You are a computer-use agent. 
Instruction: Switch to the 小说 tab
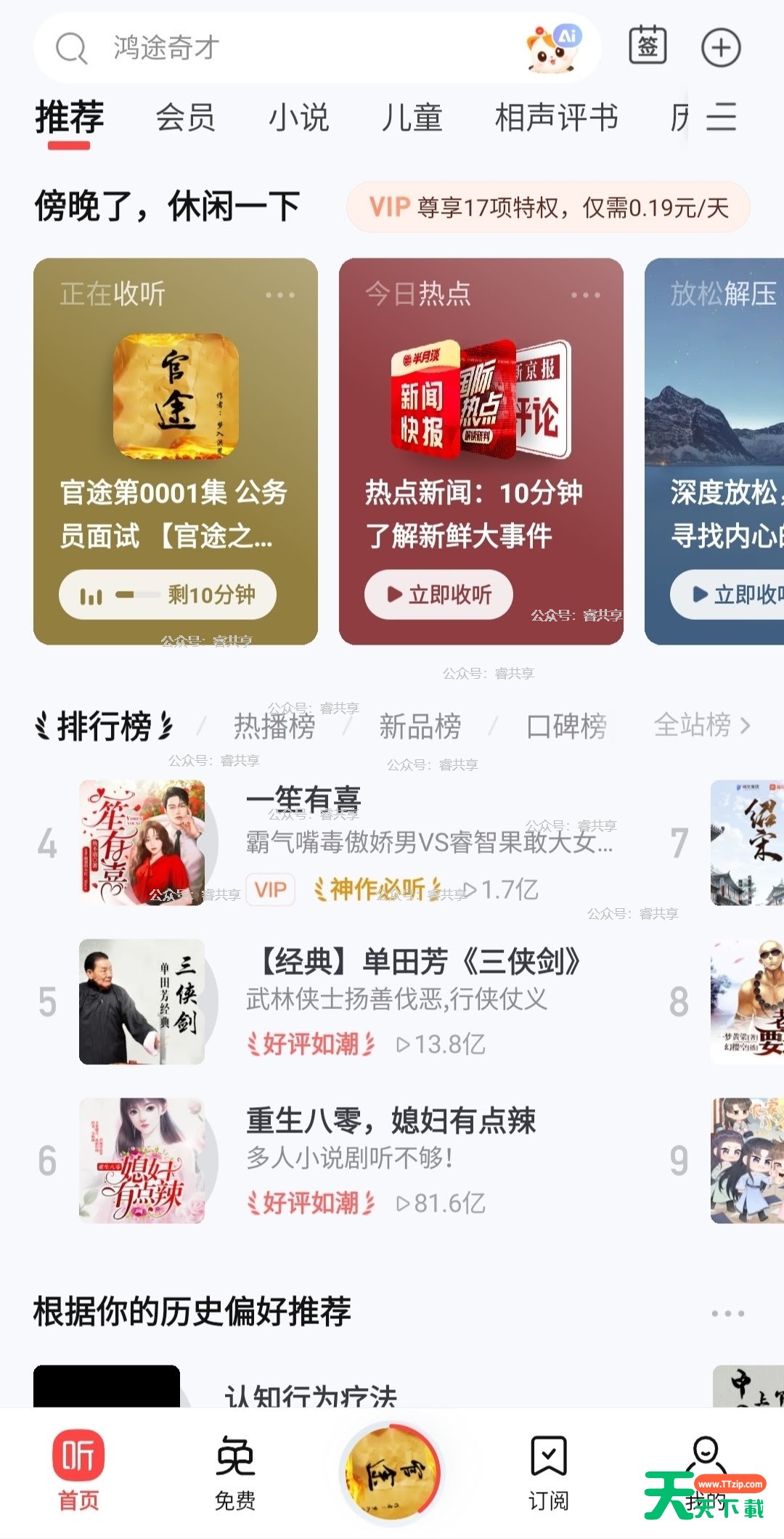pyautogui.click(x=299, y=118)
